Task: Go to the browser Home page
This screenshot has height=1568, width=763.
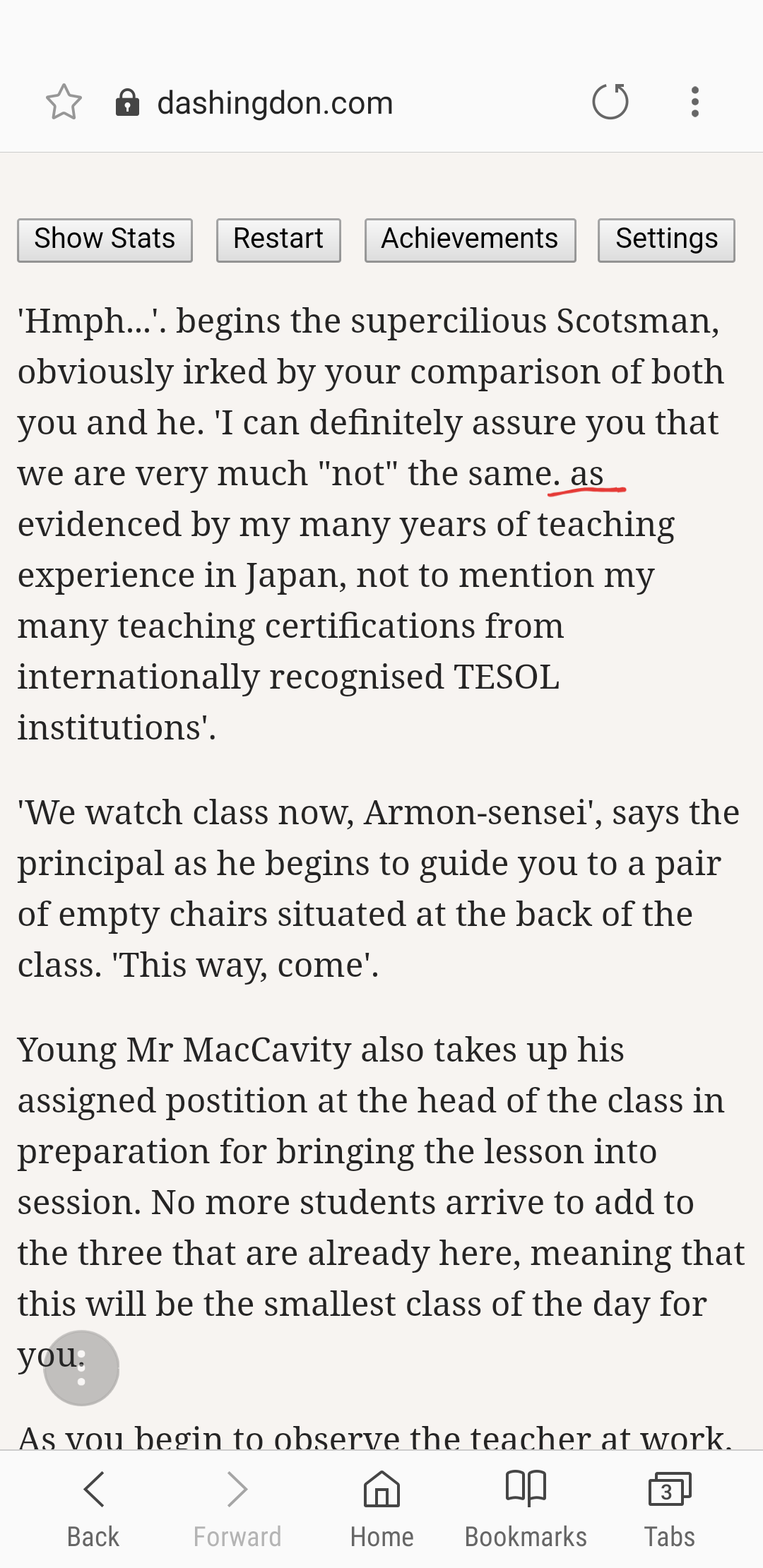Action: coord(381,1509)
